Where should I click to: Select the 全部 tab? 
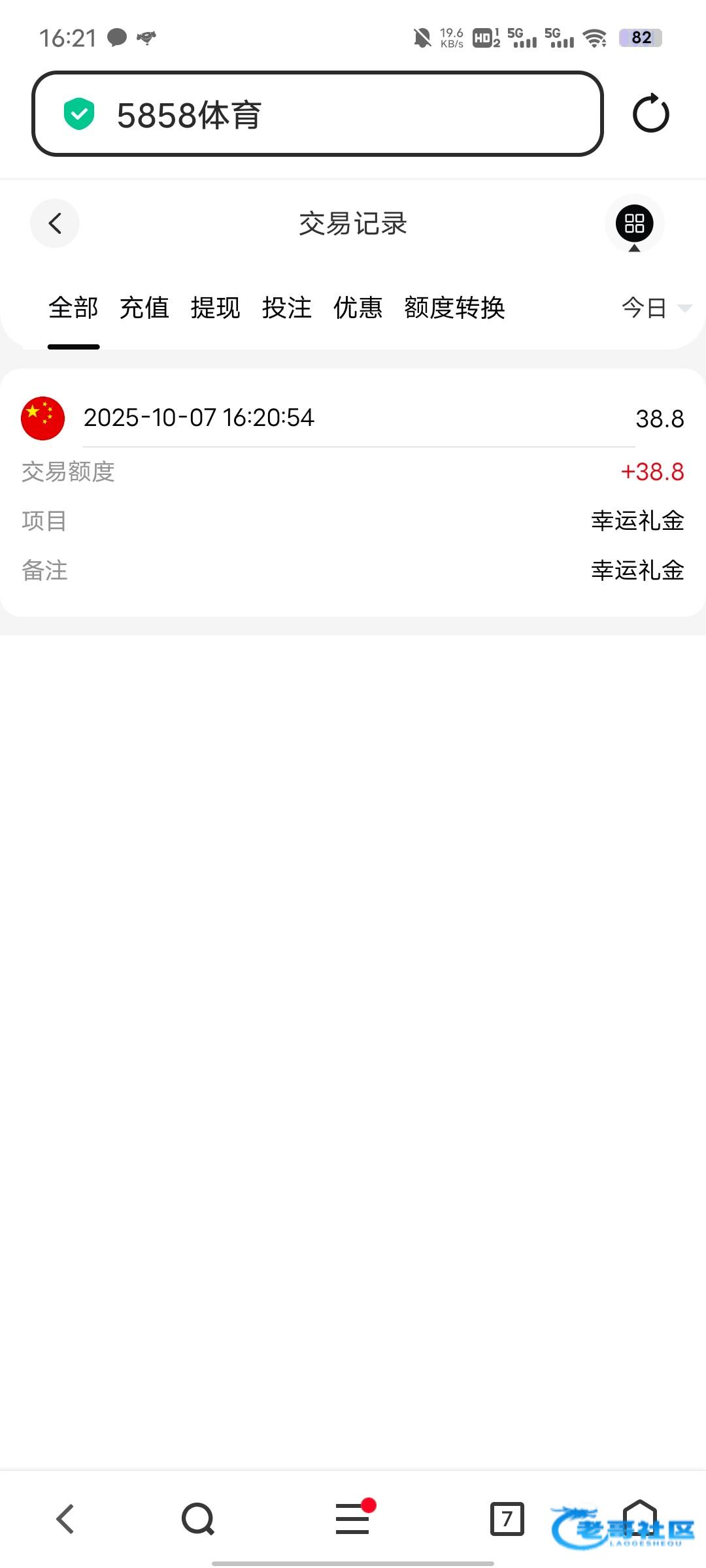pyautogui.click(x=73, y=308)
